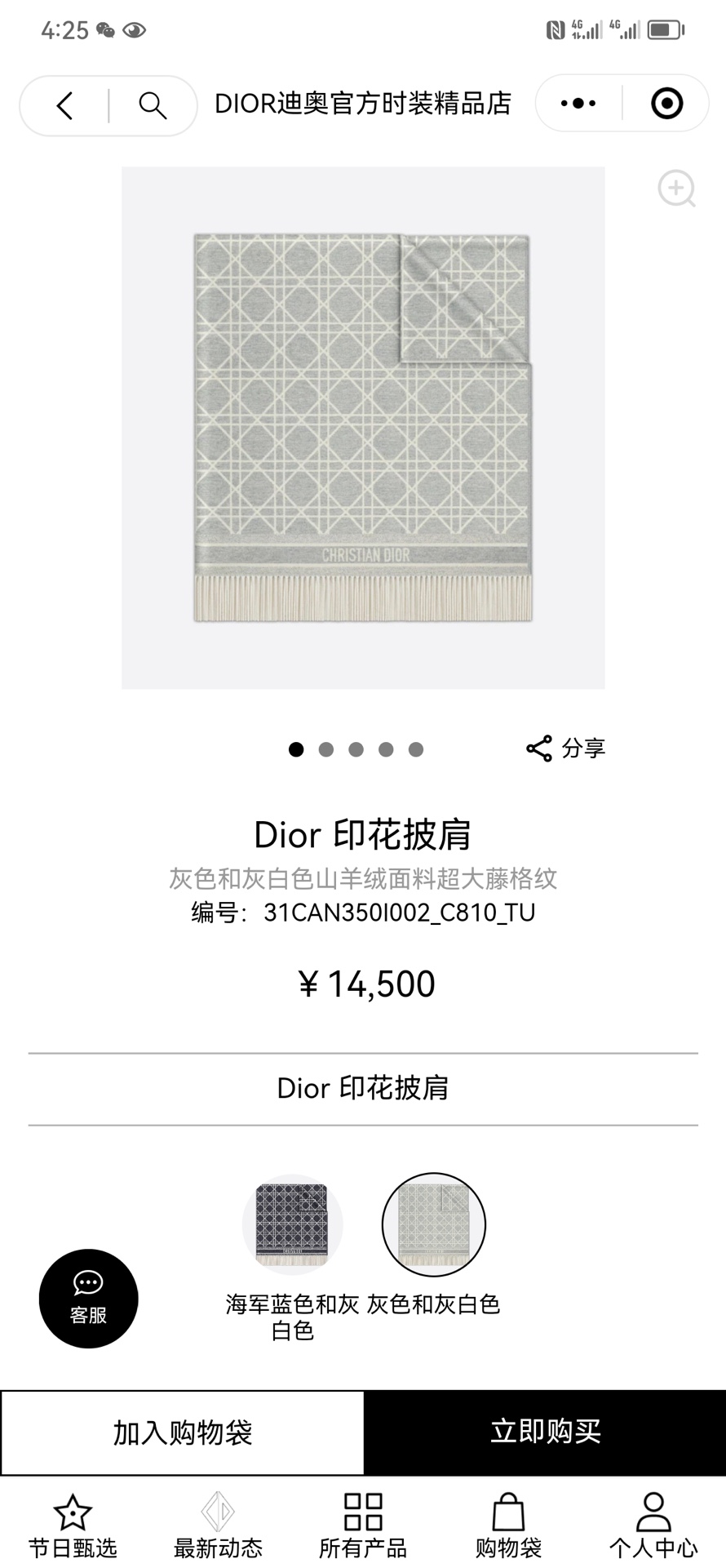The image size is (726, 1568).
Task: Share this Dior shawl (分享)
Action: tap(566, 748)
